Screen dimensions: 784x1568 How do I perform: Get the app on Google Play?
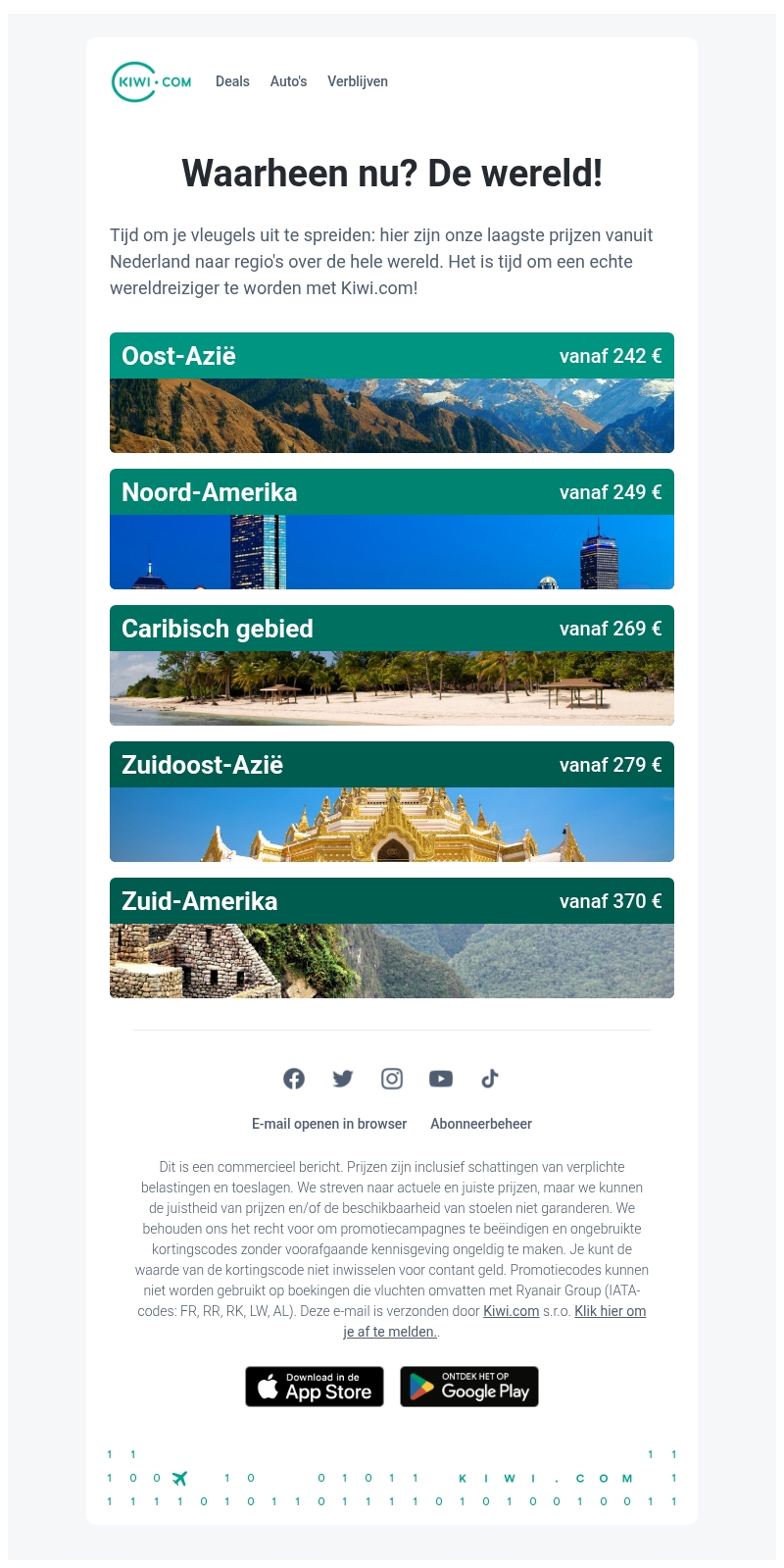click(x=469, y=1387)
